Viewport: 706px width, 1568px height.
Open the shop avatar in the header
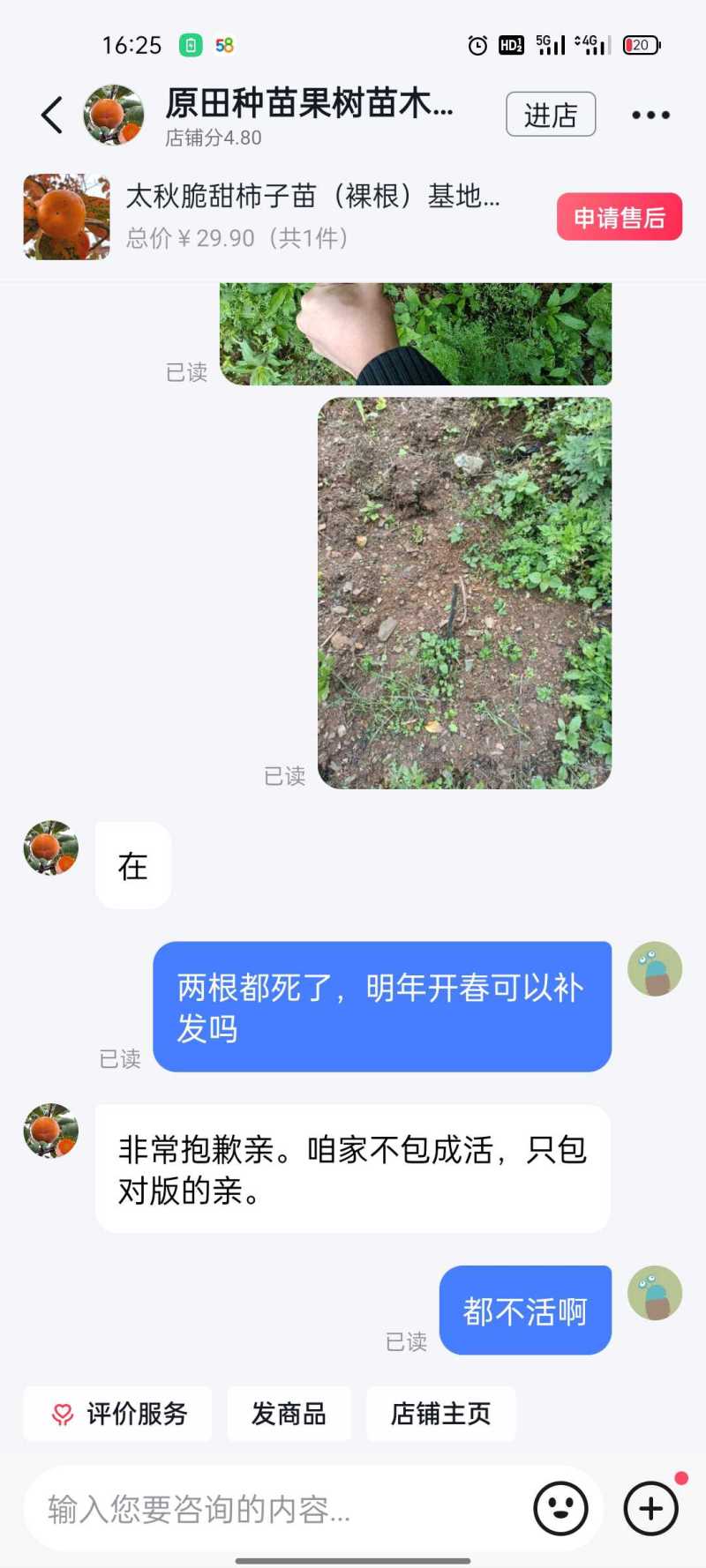tap(114, 115)
